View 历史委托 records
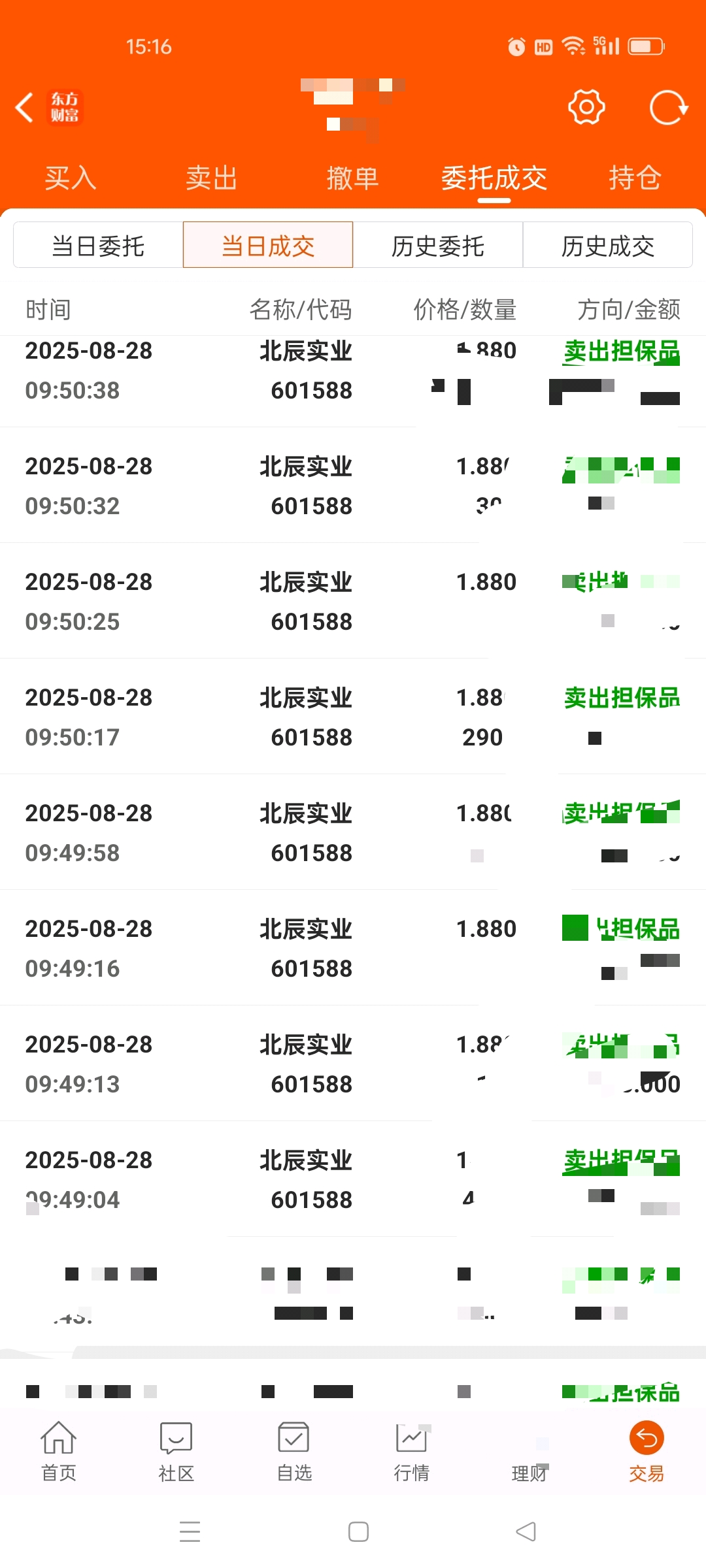The width and height of the screenshot is (706, 1568). click(438, 245)
